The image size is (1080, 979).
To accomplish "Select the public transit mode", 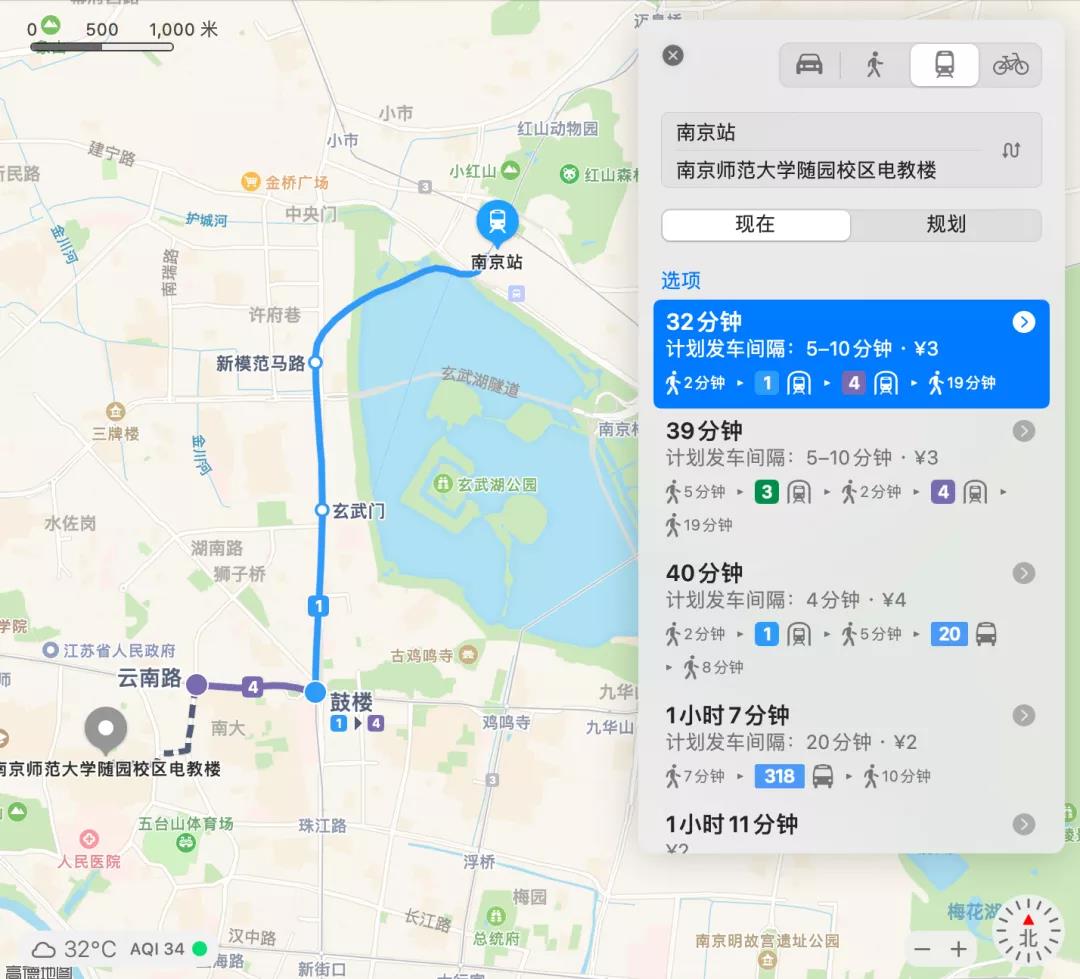I will (x=944, y=65).
